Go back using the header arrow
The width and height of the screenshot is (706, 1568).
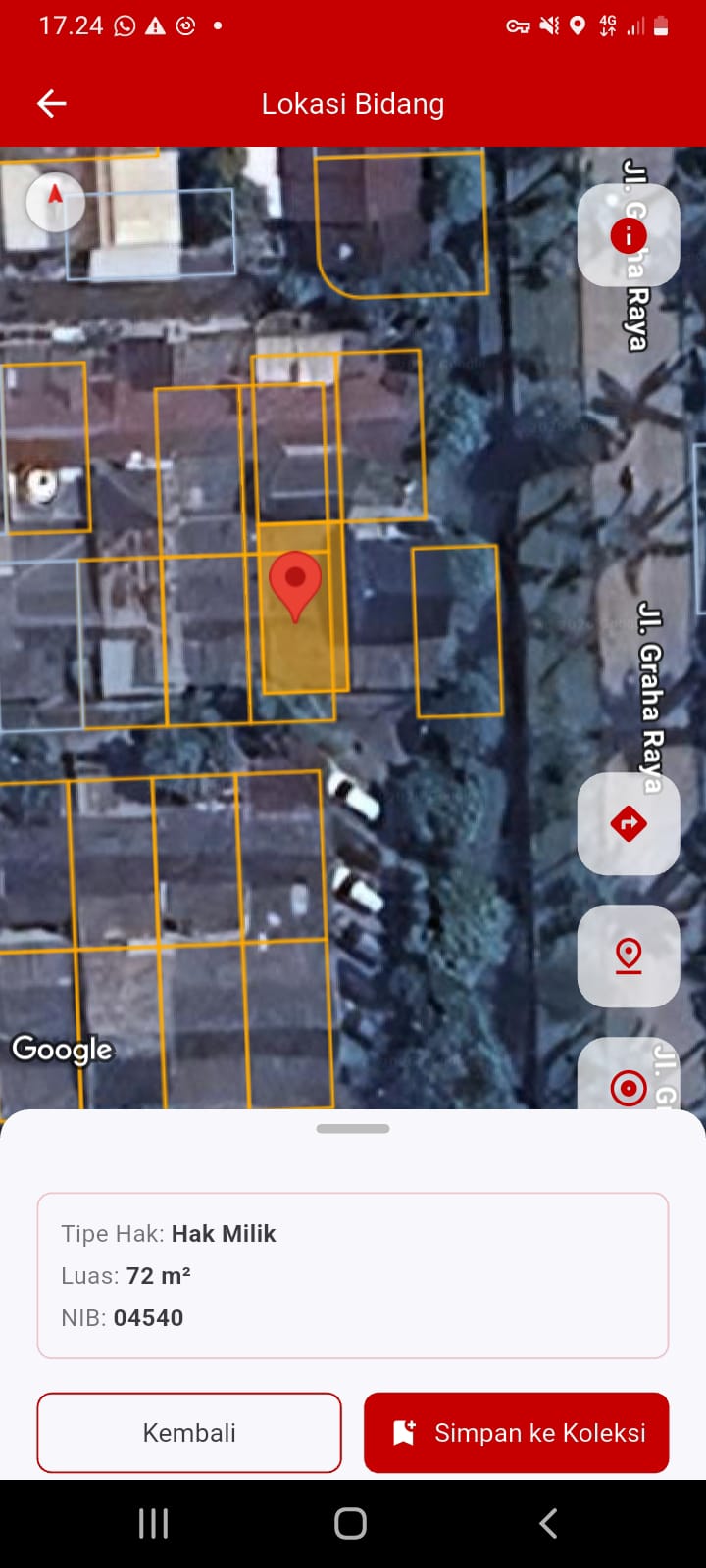coord(51,103)
